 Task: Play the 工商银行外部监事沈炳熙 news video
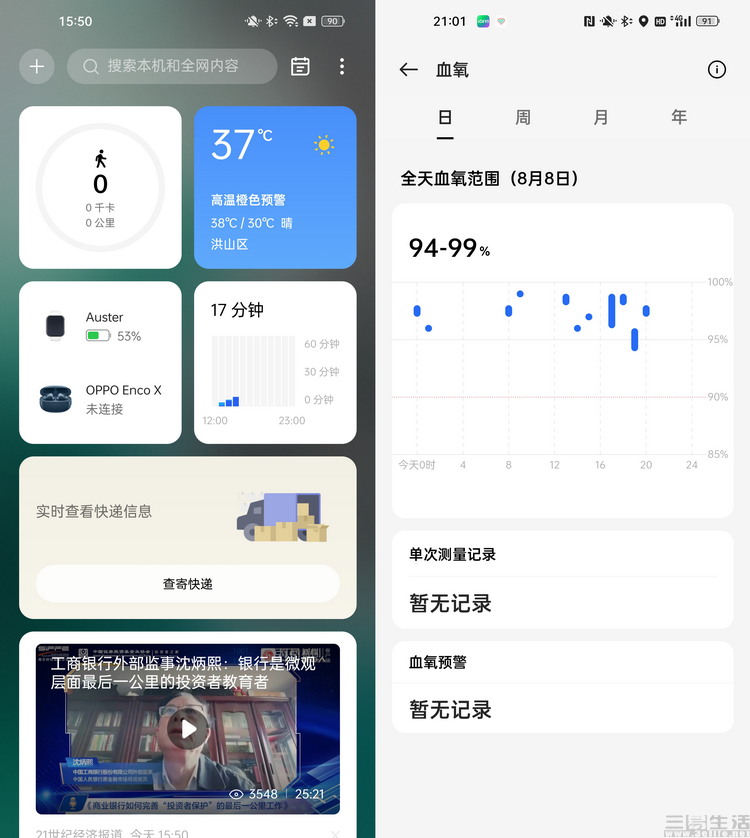188,728
